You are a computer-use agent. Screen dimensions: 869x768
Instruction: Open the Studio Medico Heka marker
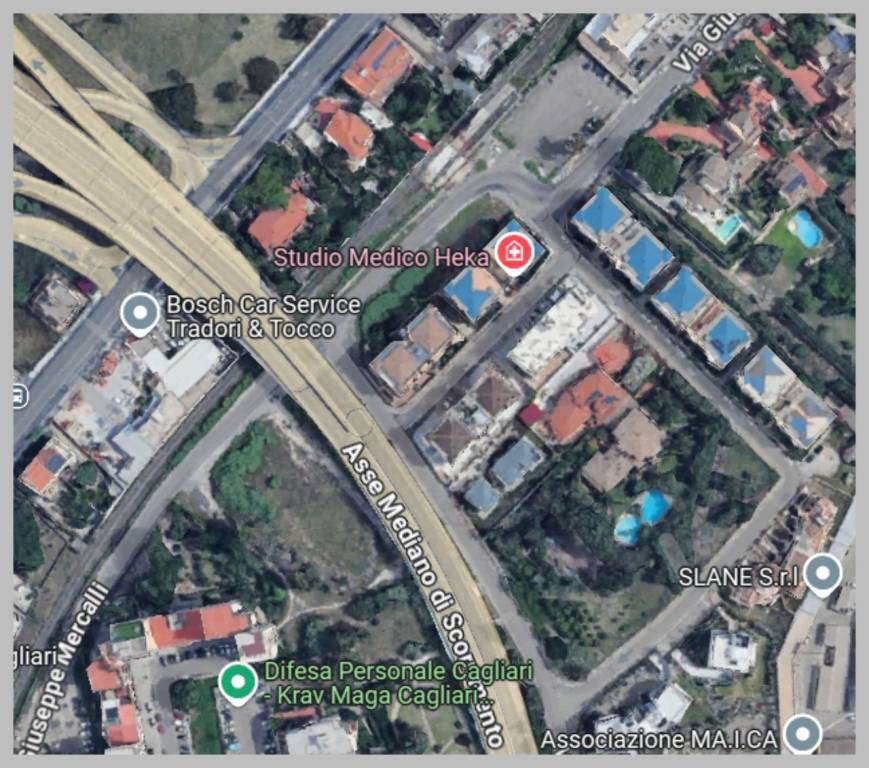(513, 255)
